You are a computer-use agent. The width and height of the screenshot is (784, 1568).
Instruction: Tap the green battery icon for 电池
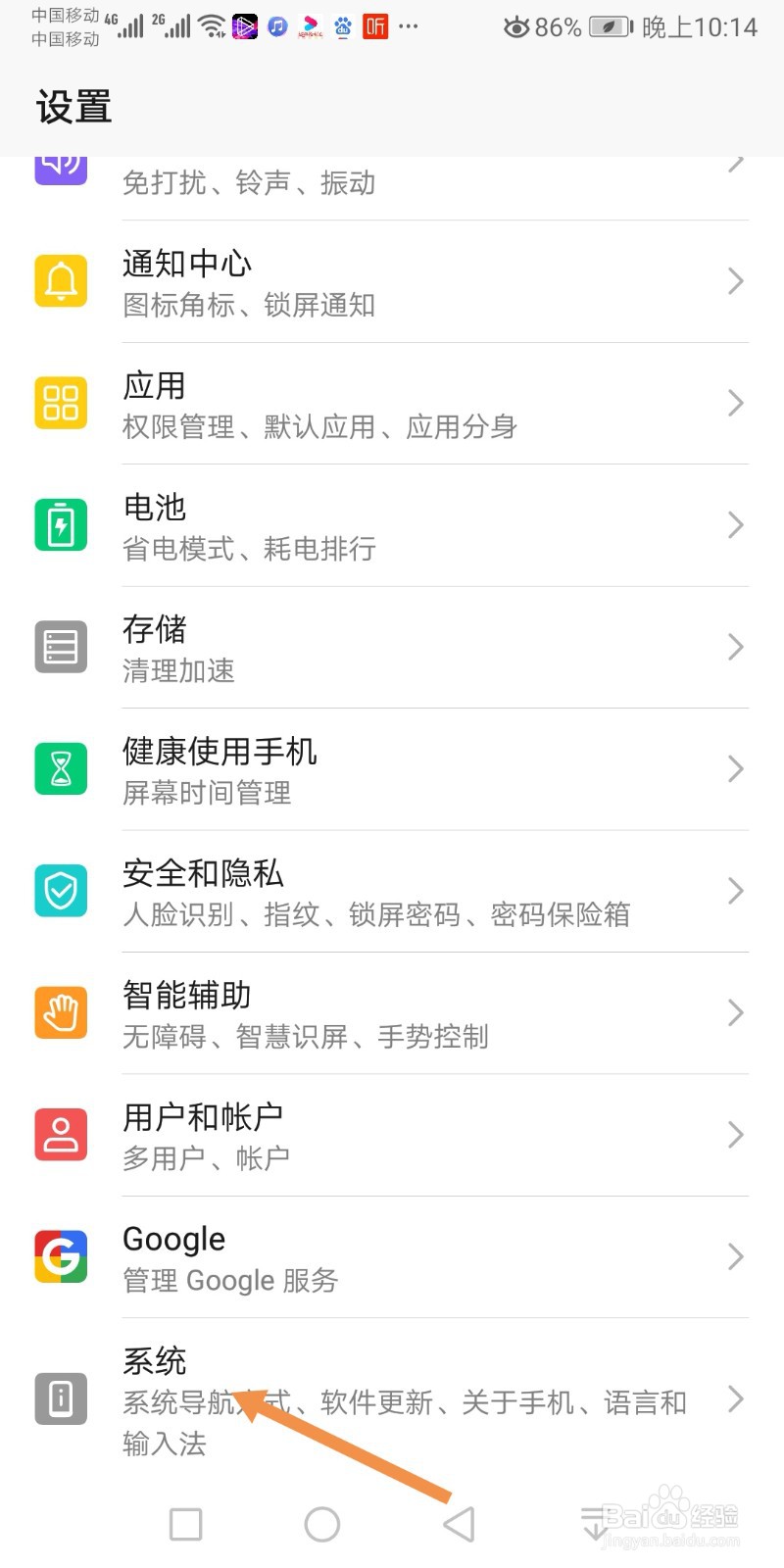(60, 524)
